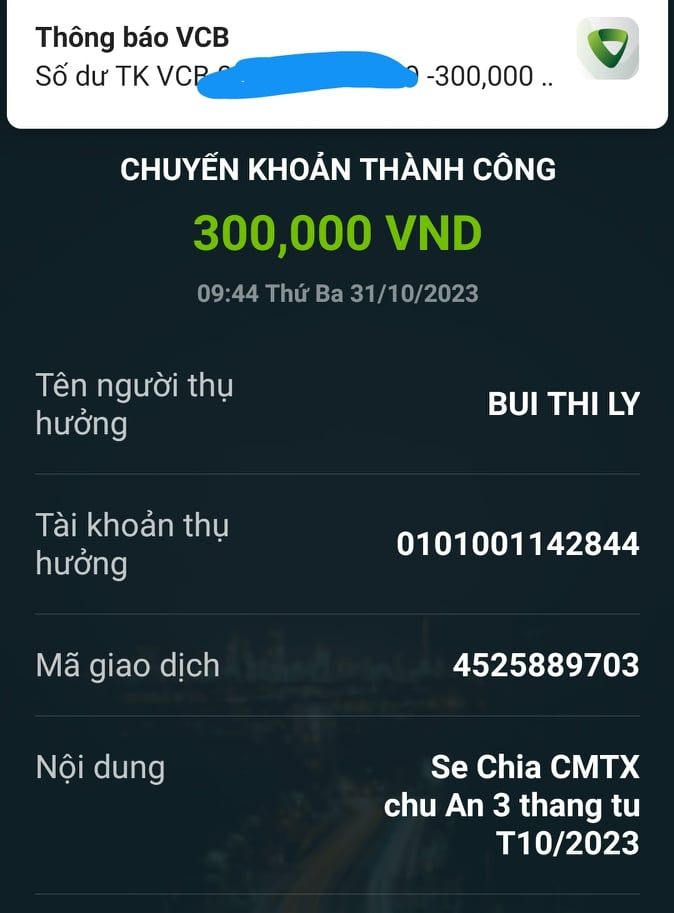The image size is (674, 913).
Task: Open the VCB balance notification banner
Action: (300, 58)
